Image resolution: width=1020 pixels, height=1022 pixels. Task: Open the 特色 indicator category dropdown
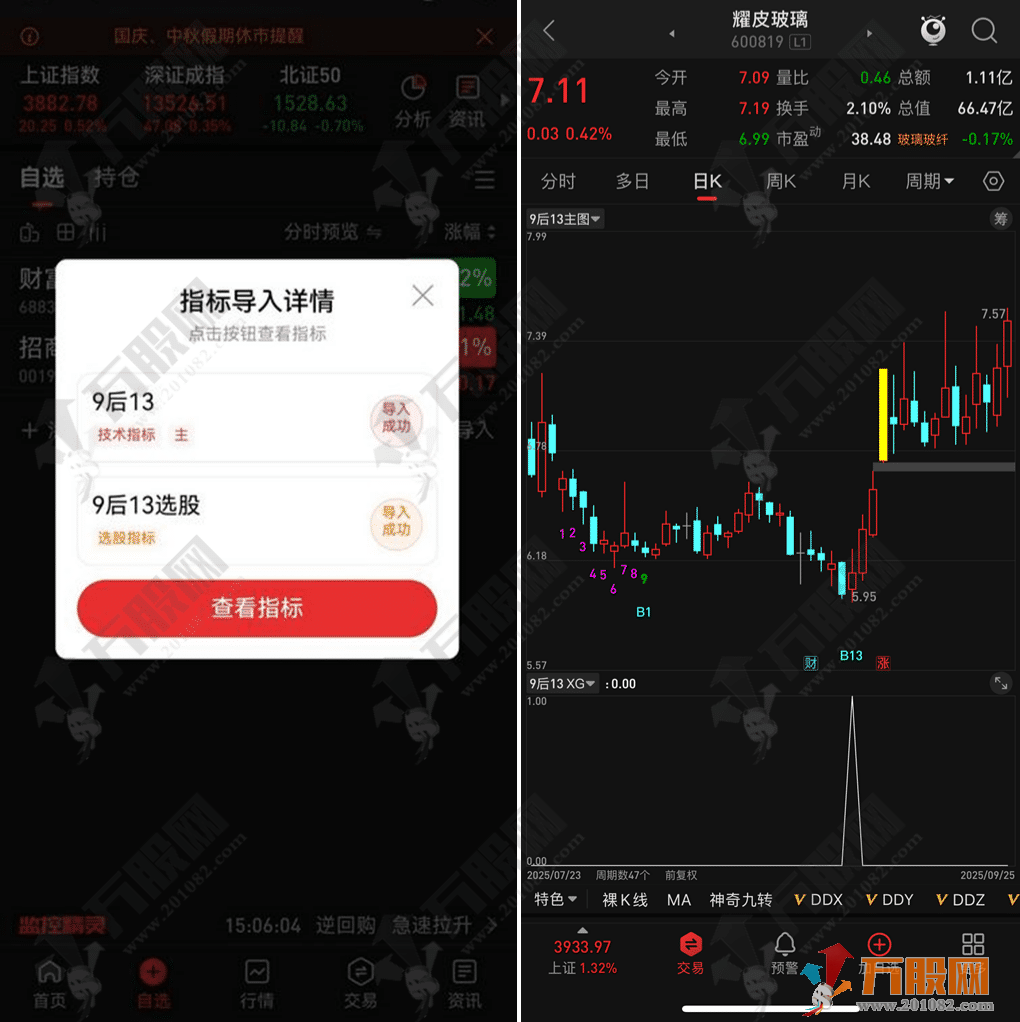tap(556, 900)
